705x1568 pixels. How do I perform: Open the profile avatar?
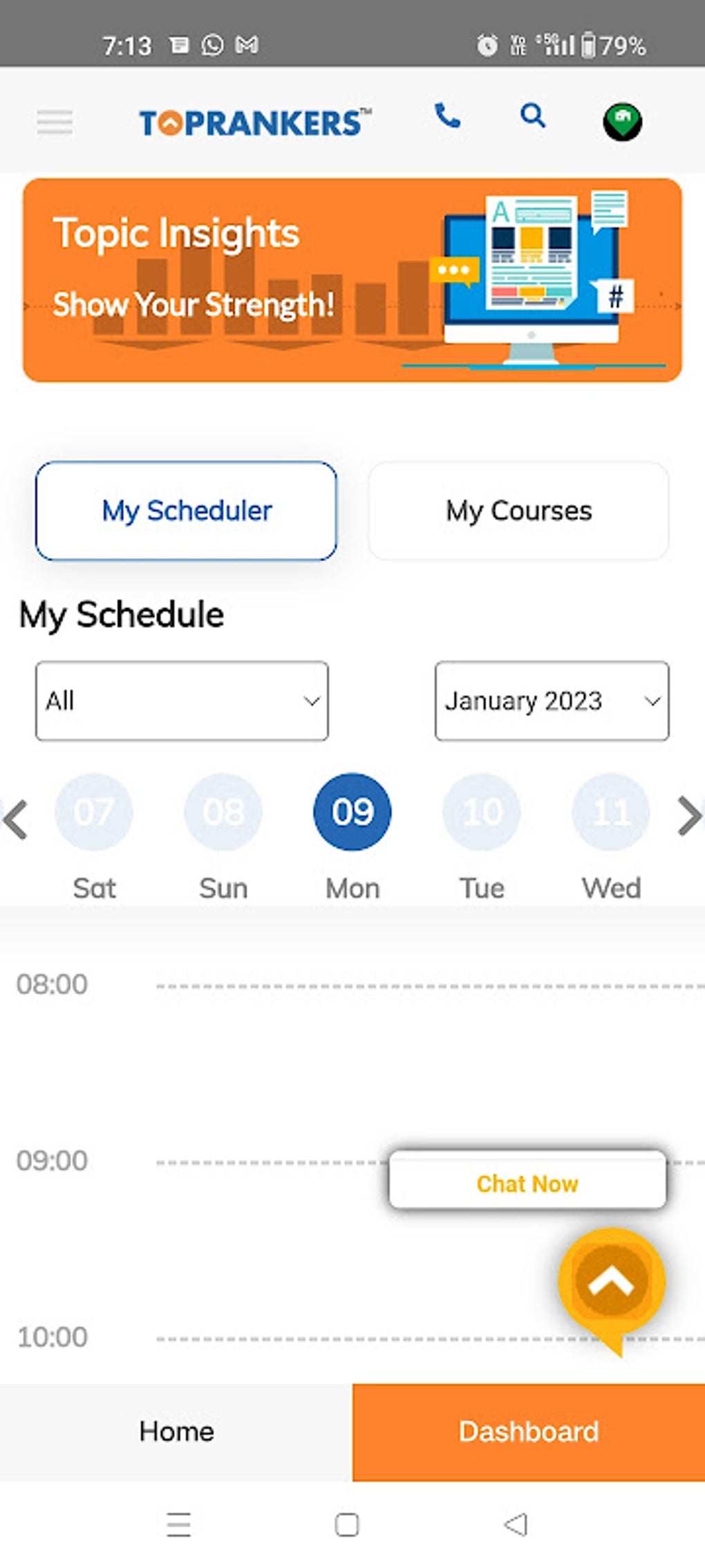pyautogui.click(x=622, y=122)
